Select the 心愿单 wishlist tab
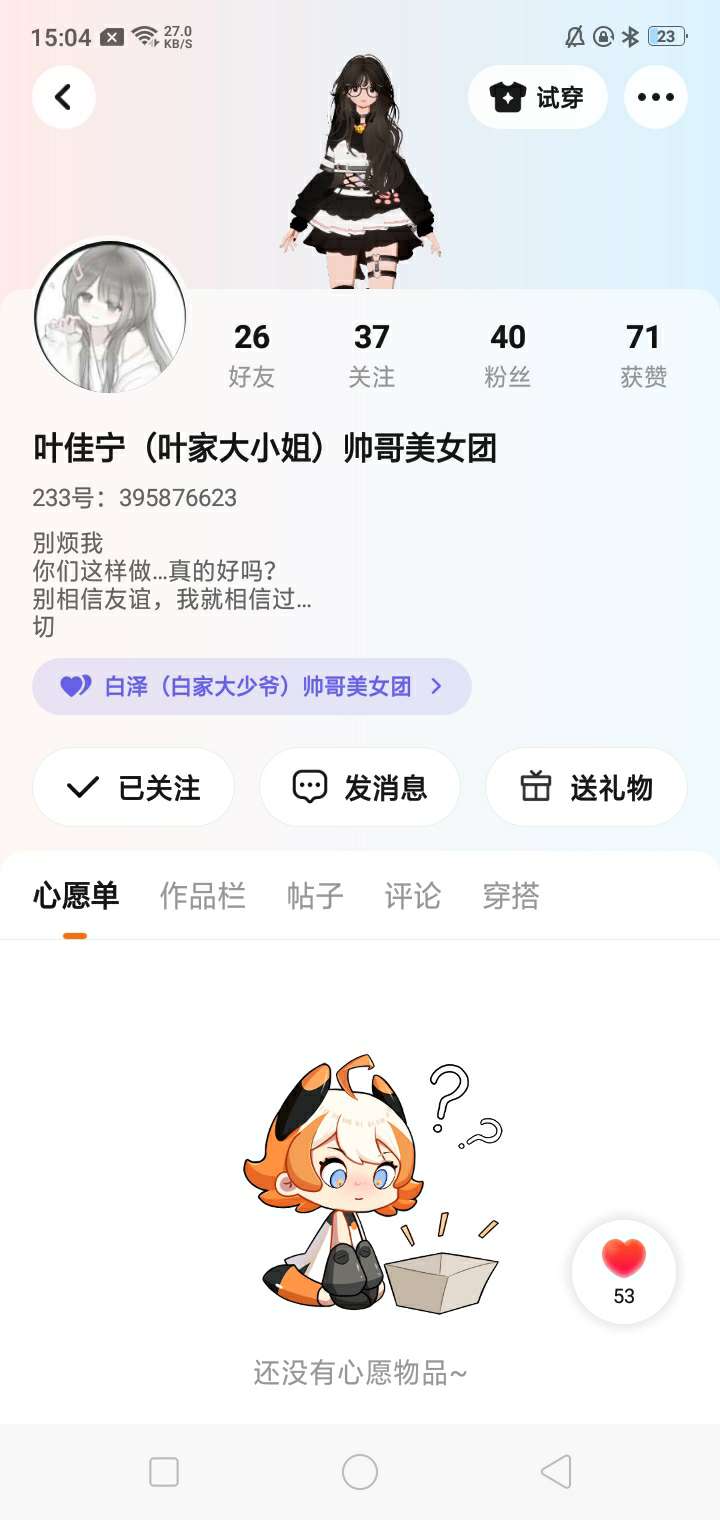Screen dimensions: 720x1520 [x=76, y=895]
